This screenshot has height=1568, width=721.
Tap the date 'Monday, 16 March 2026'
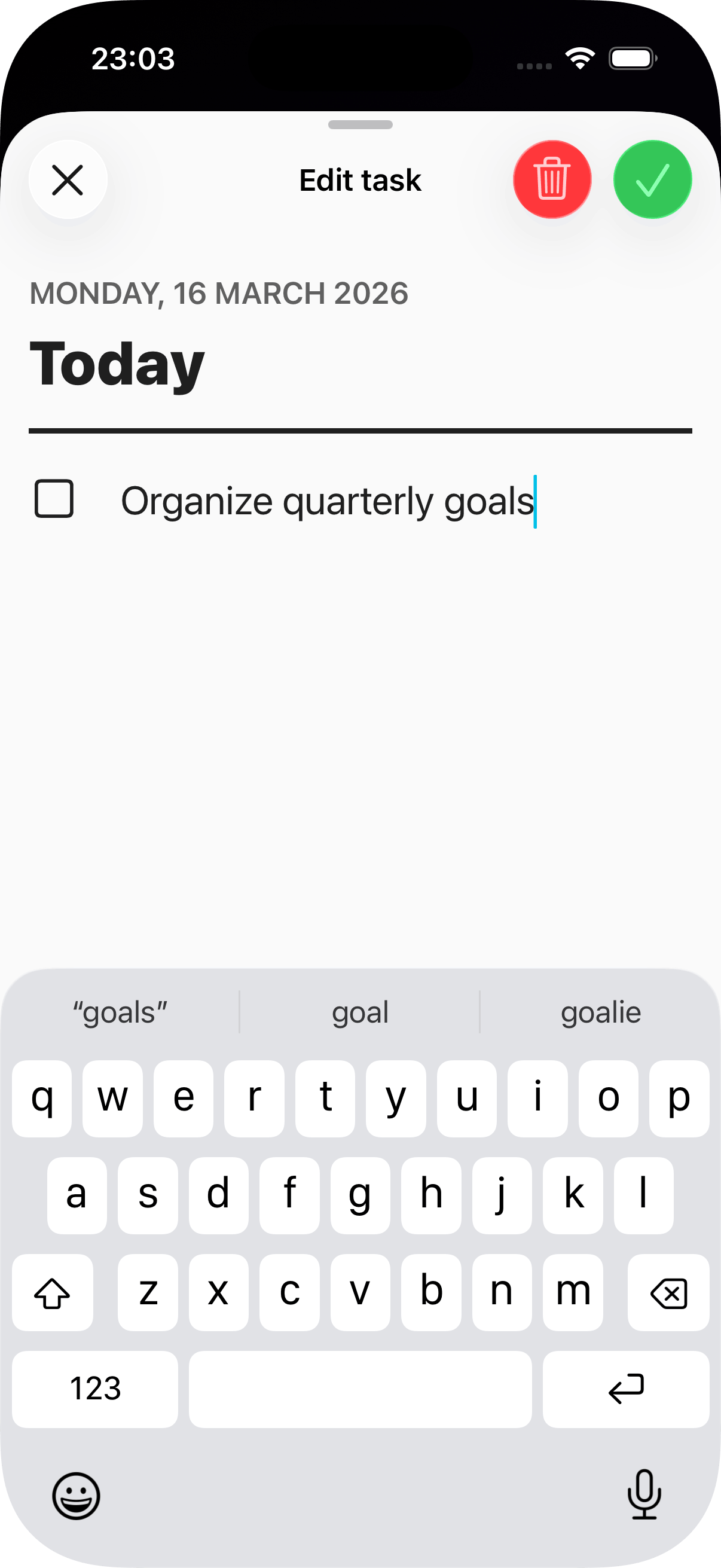[x=218, y=293]
